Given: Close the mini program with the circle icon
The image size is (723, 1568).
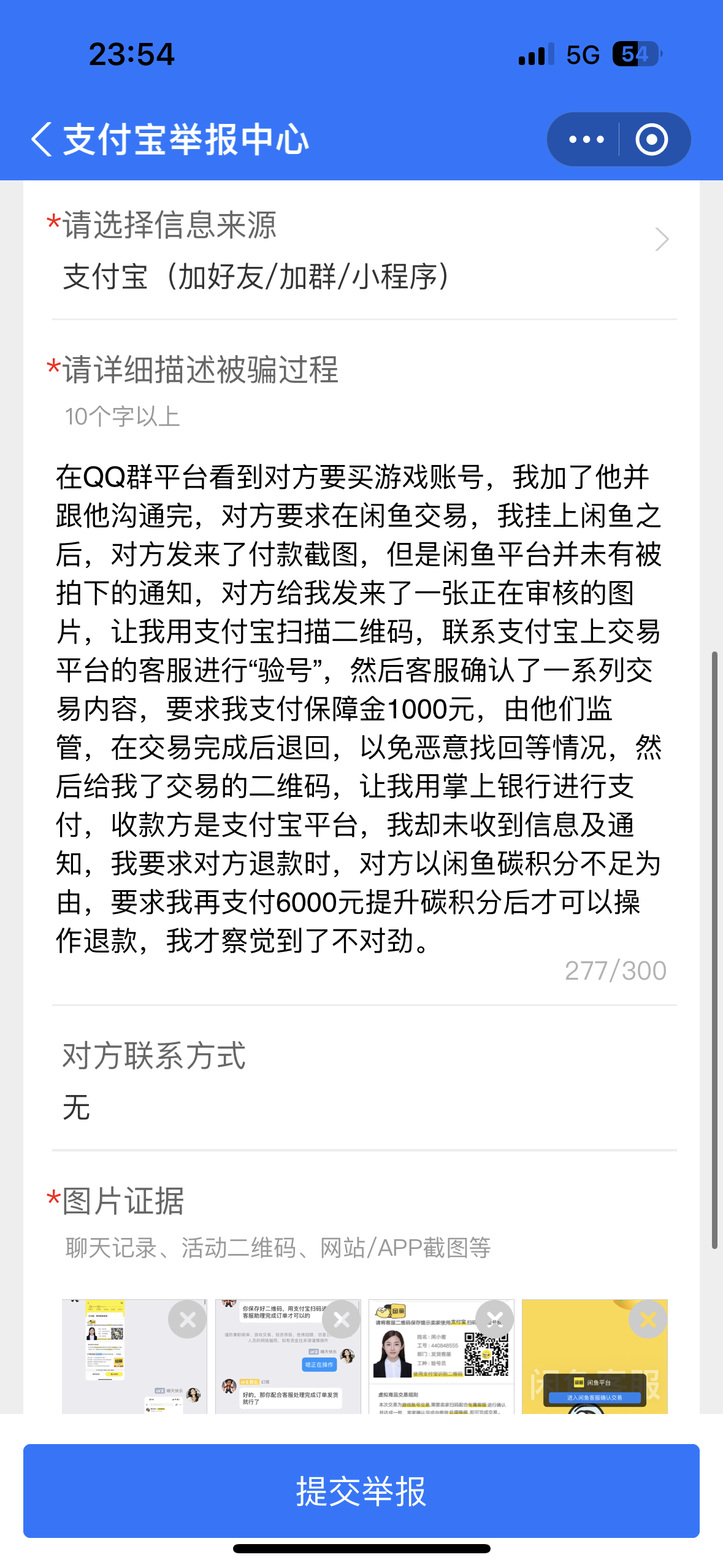Looking at the screenshot, I should tap(651, 139).
